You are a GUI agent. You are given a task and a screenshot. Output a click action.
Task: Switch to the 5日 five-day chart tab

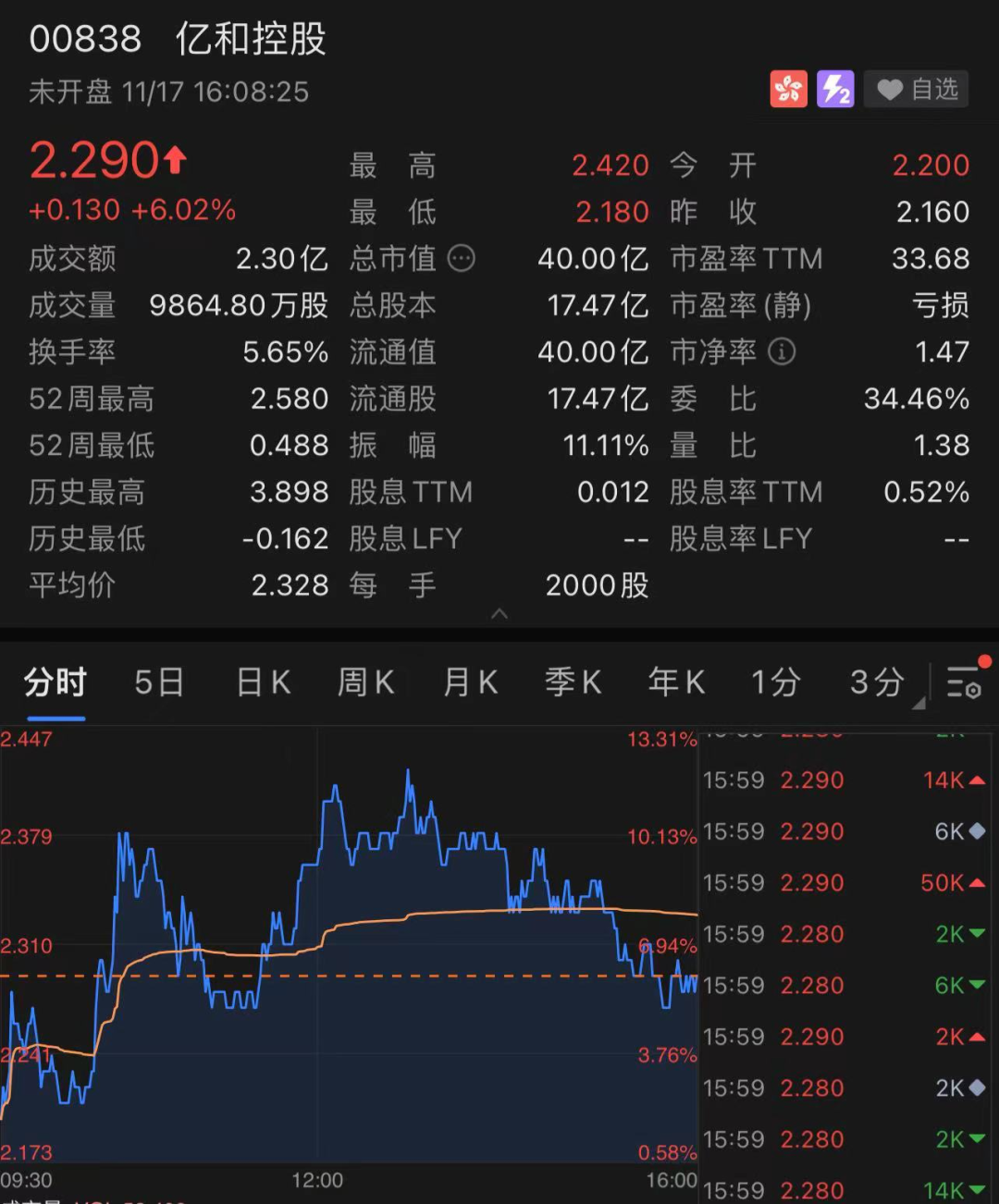(x=157, y=682)
